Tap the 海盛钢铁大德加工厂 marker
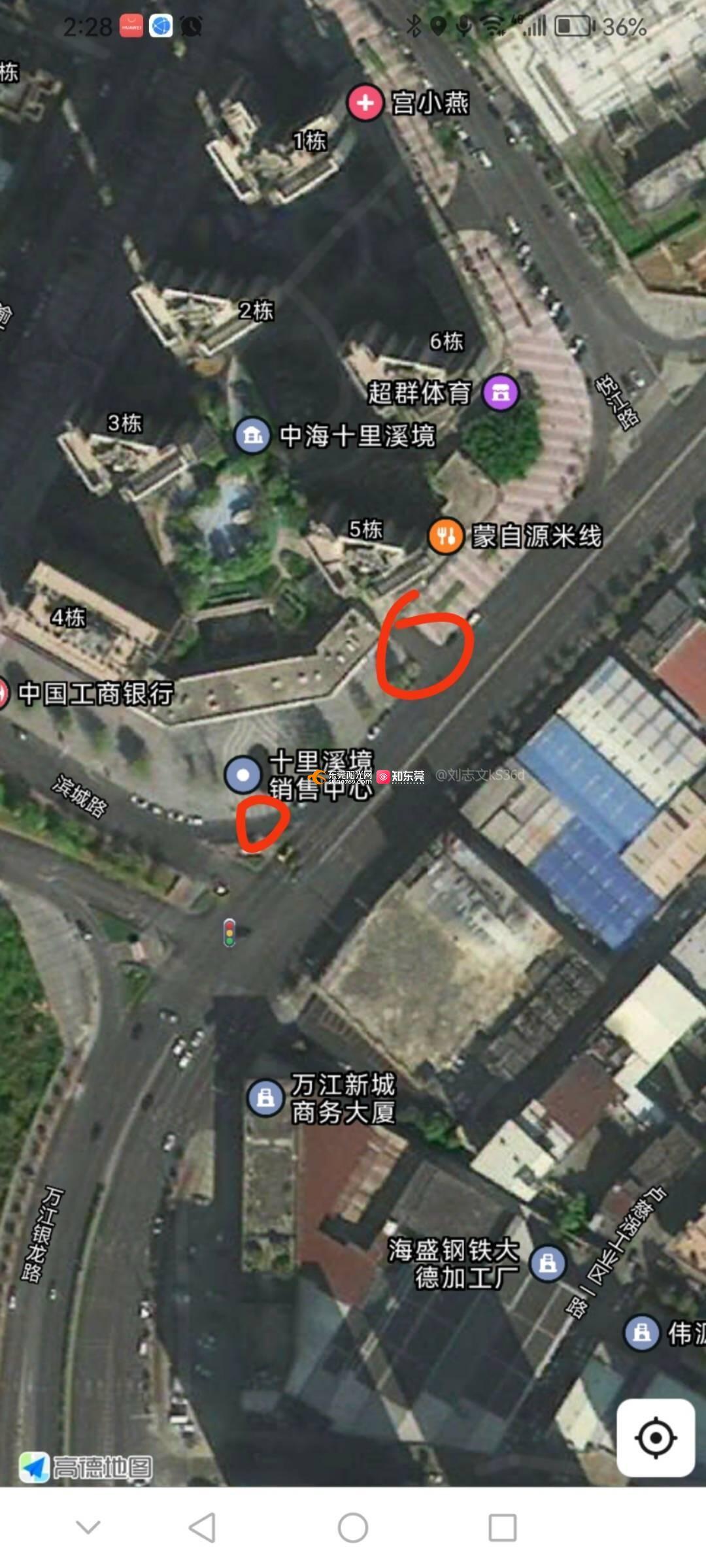706x1568 pixels. click(x=548, y=1262)
